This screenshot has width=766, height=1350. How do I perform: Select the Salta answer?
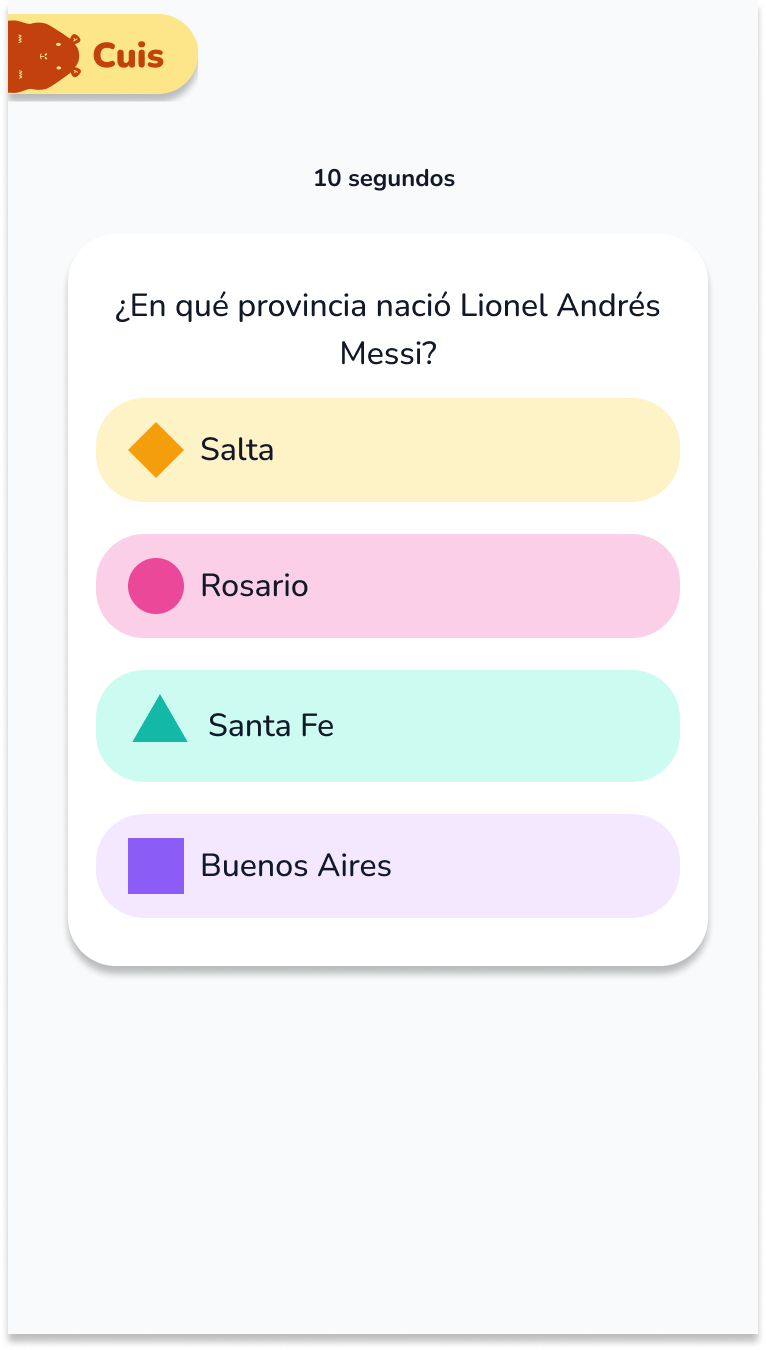(388, 450)
